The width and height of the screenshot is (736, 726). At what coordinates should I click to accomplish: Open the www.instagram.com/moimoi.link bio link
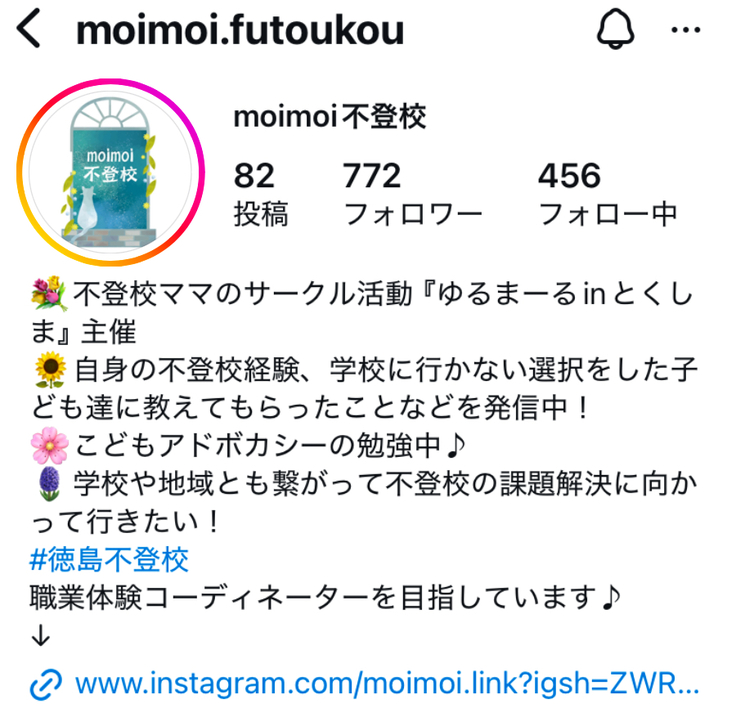point(386,685)
